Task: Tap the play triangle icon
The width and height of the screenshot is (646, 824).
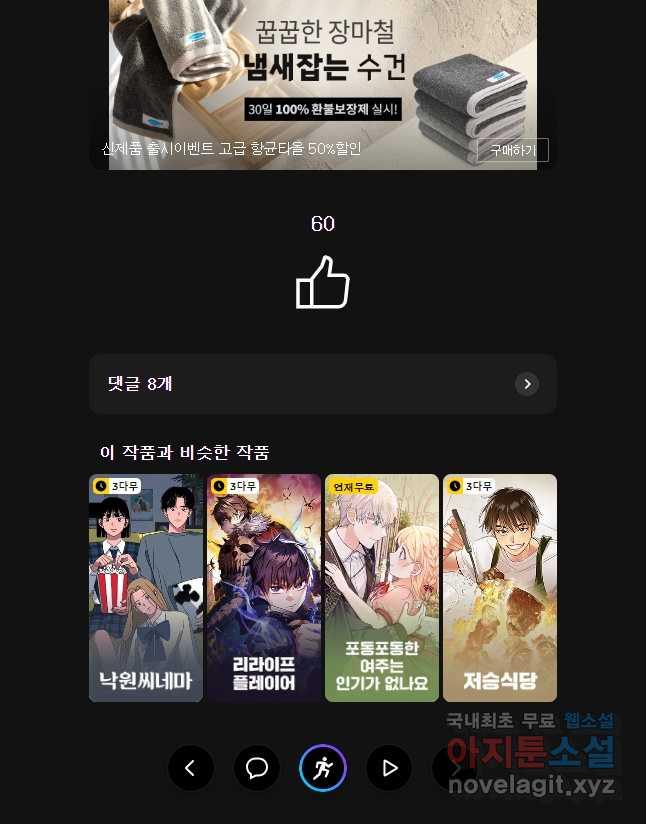Action: (x=389, y=768)
